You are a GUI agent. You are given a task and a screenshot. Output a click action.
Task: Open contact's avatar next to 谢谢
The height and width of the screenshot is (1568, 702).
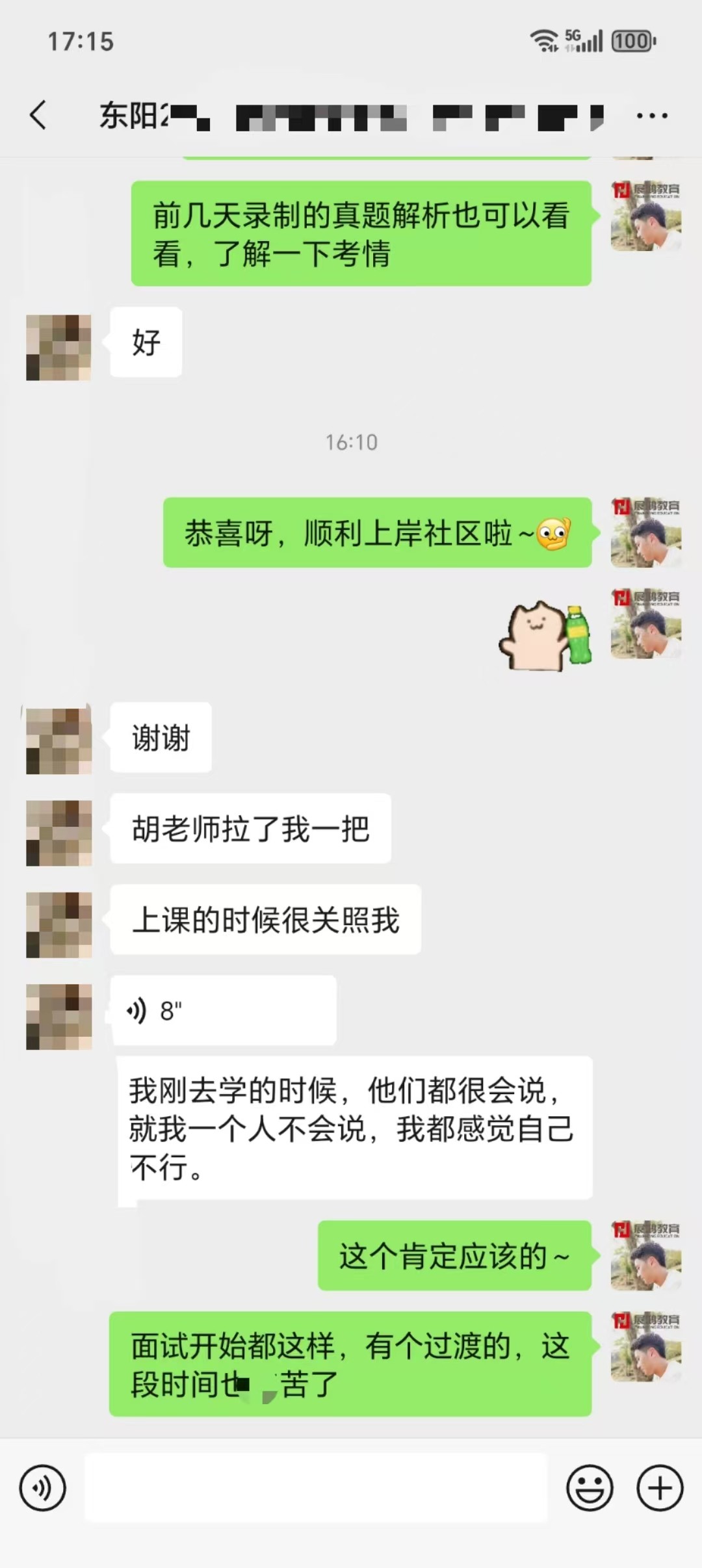click(58, 740)
